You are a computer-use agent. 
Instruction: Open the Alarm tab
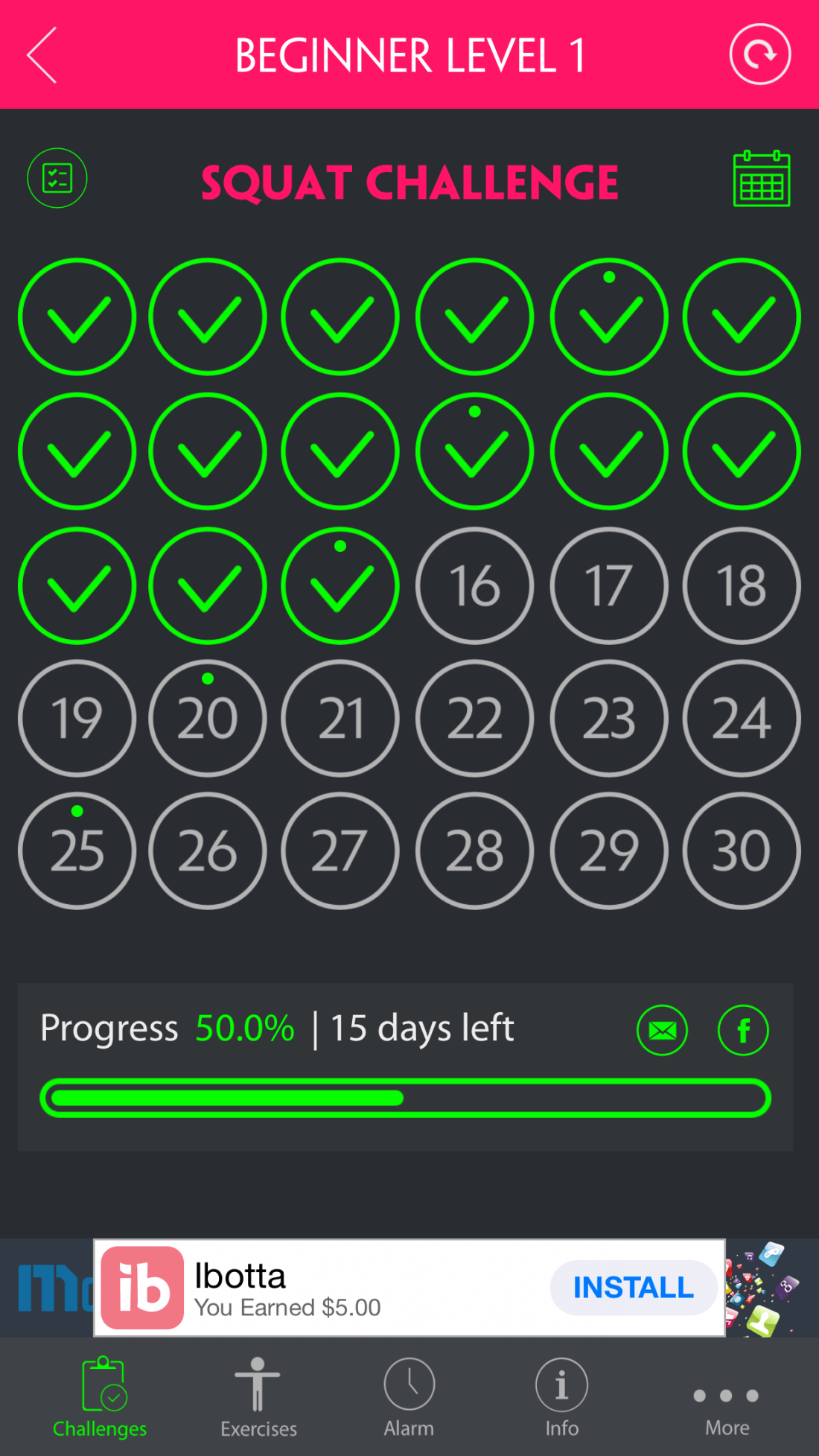[409, 1396]
